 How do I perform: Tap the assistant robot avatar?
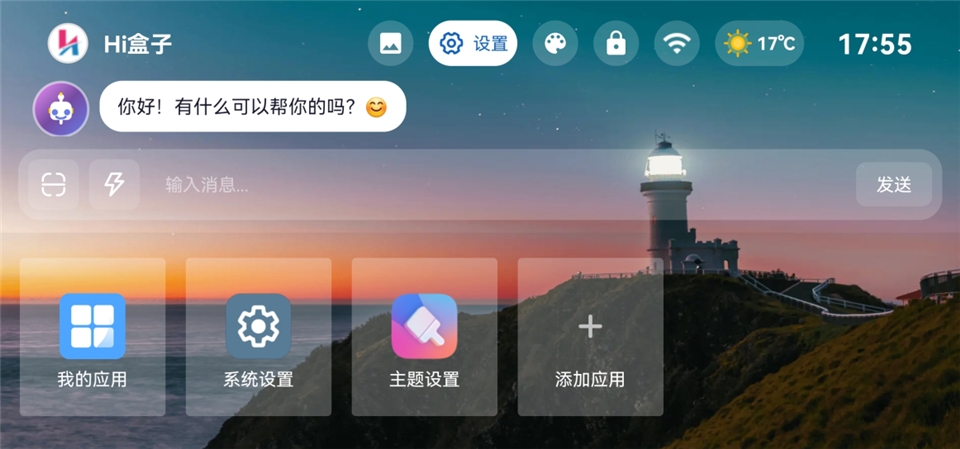(61, 108)
